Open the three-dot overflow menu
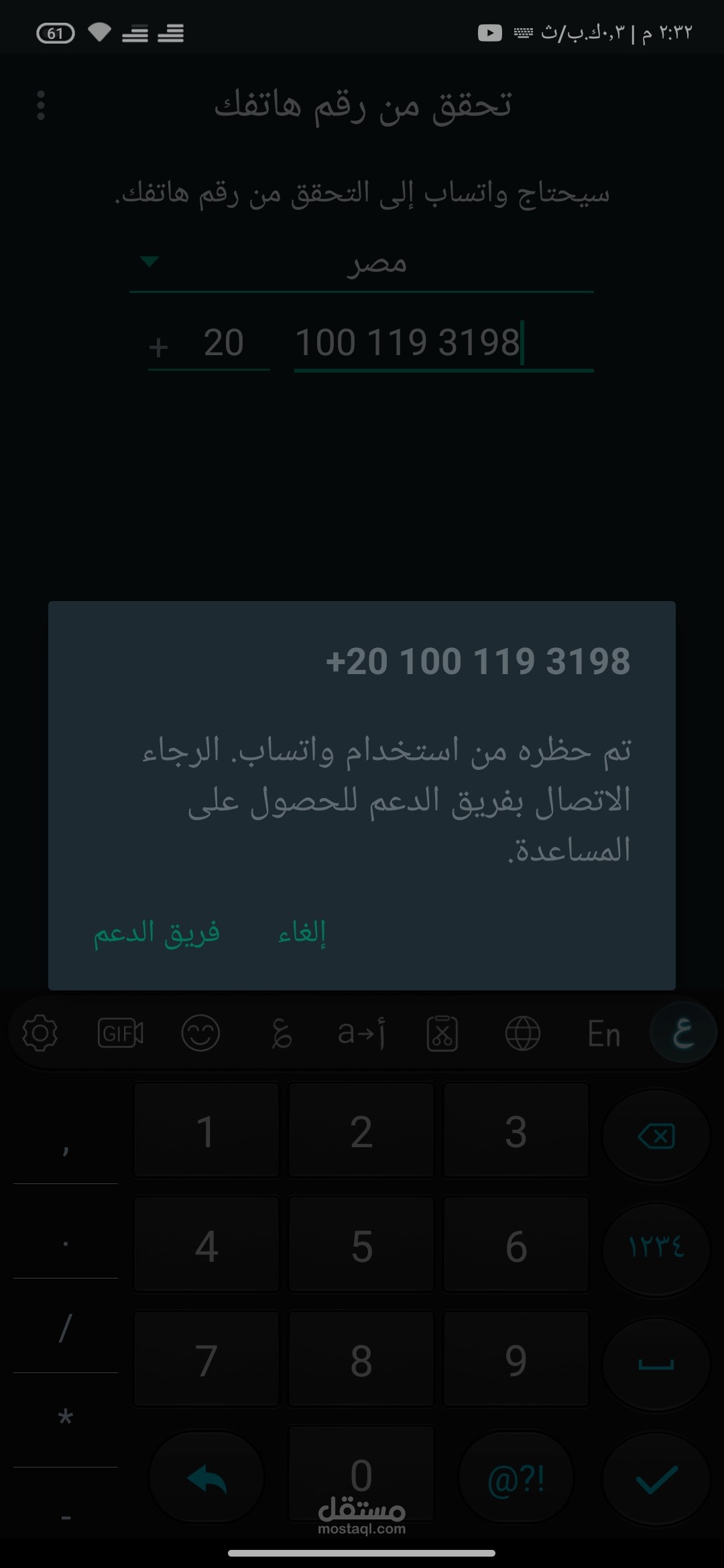The width and height of the screenshot is (724, 1568). (x=41, y=105)
